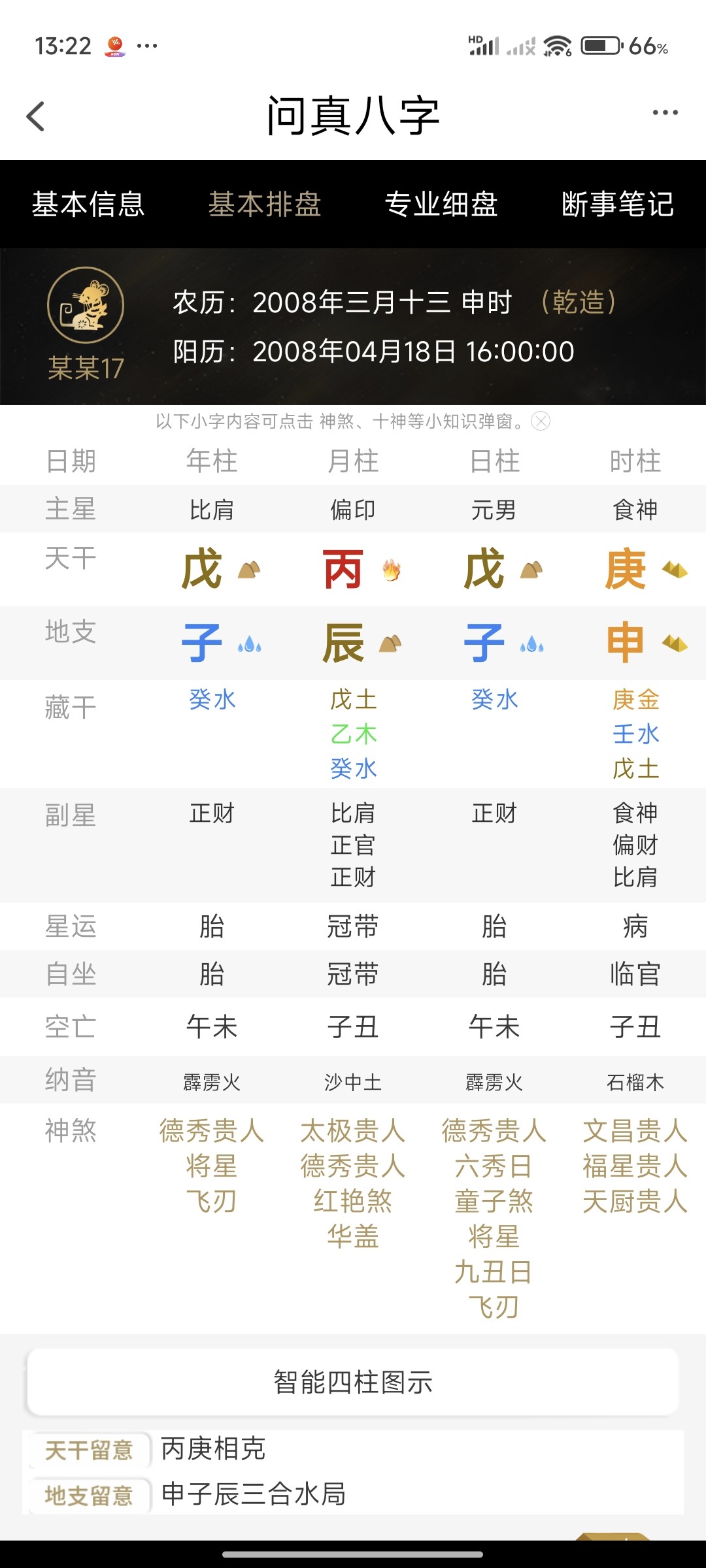The height and width of the screenshot is (1568, 706).
Task: Dismiss the small-text hint banner
Action: click(x=541, y=421)
